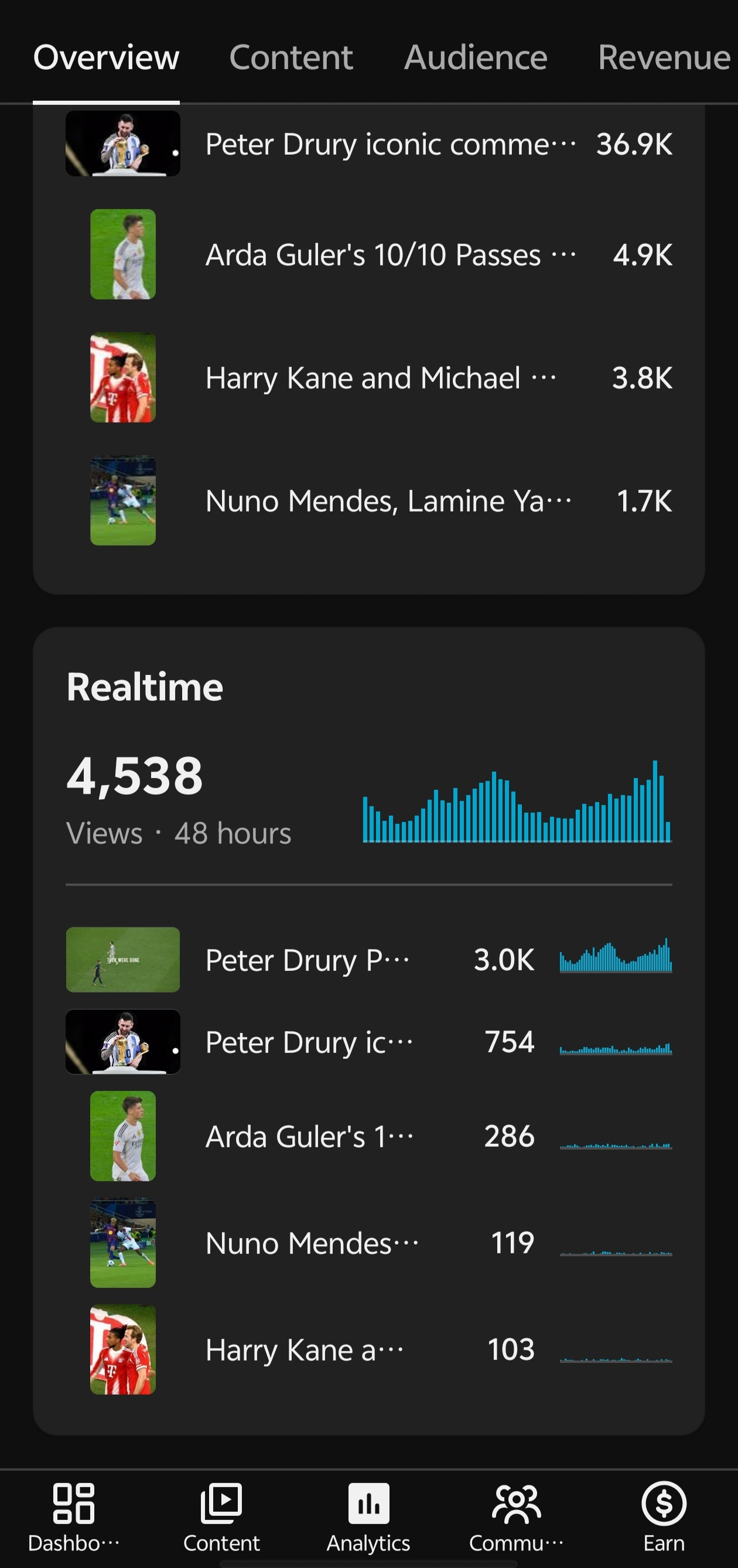
Task: Switch to the Audience tab
Action: 476,57
